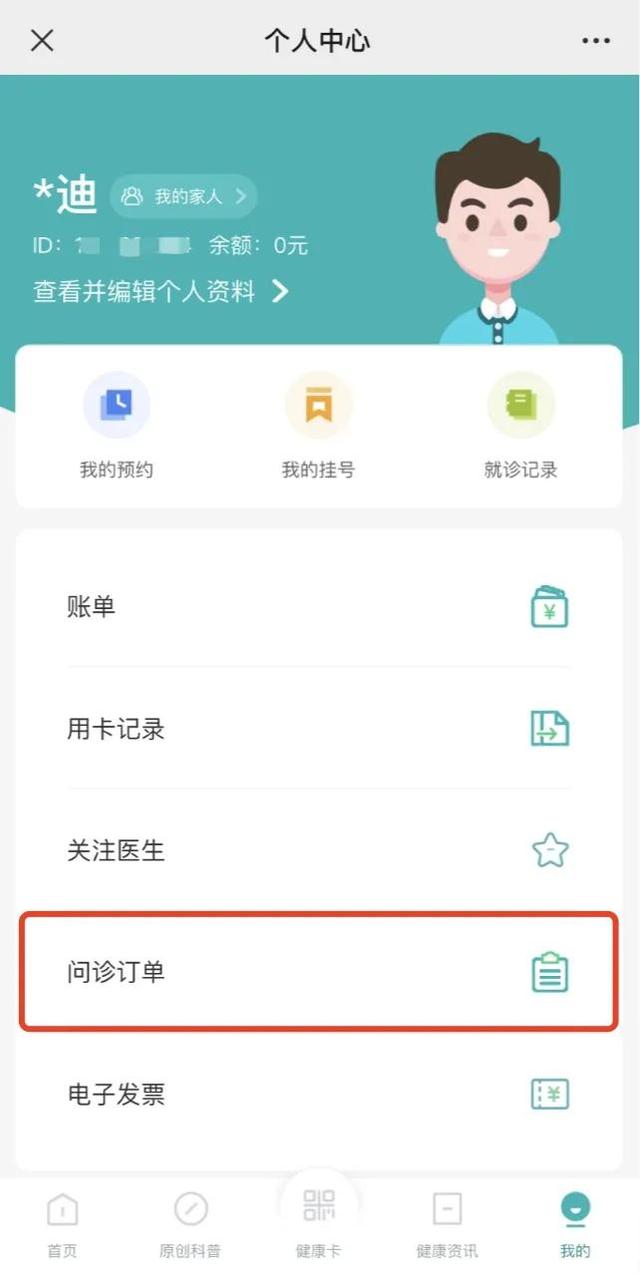Open the three-dot overflow menu
The height and width of the screenshot is (1274, 640).
[596, 40]
